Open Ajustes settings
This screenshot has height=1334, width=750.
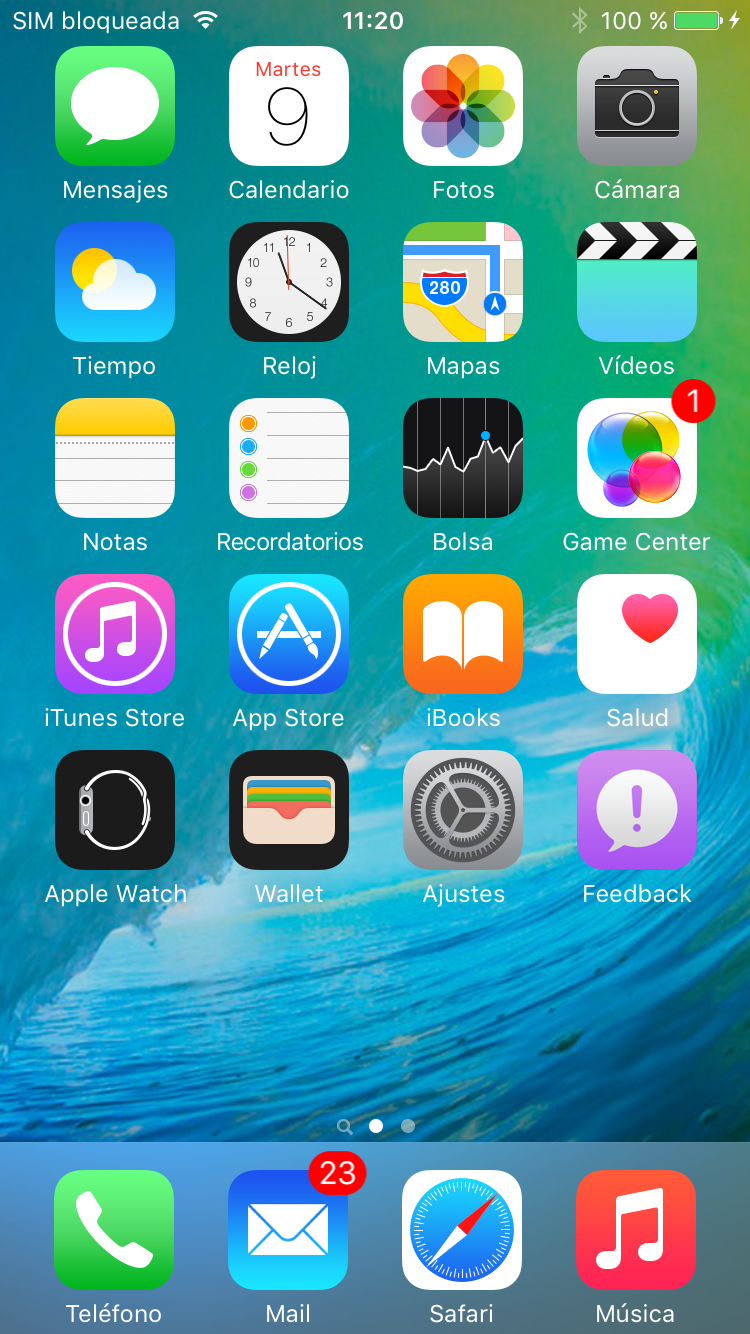pyautogui.click(x=463, y=810)
